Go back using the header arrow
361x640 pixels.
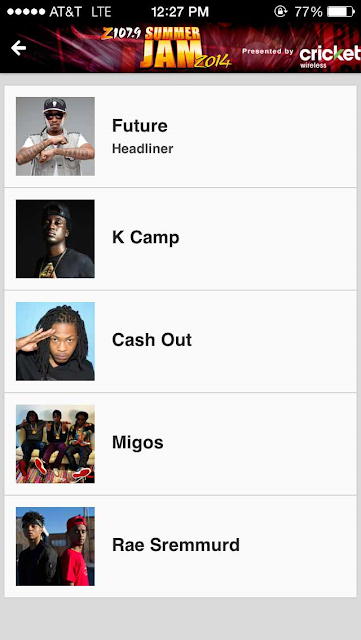[18, 48]
